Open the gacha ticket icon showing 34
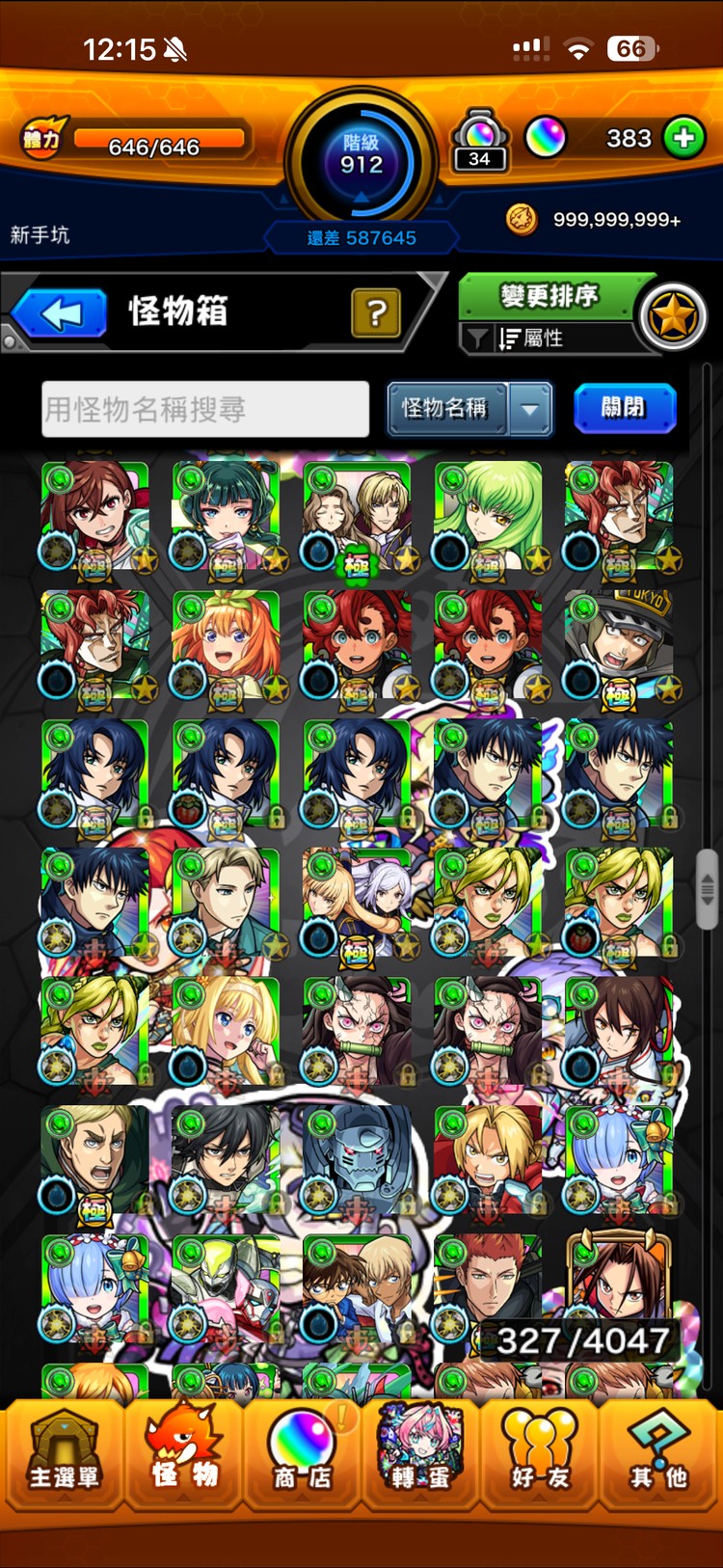The image size is (723, 1568). 480,140
